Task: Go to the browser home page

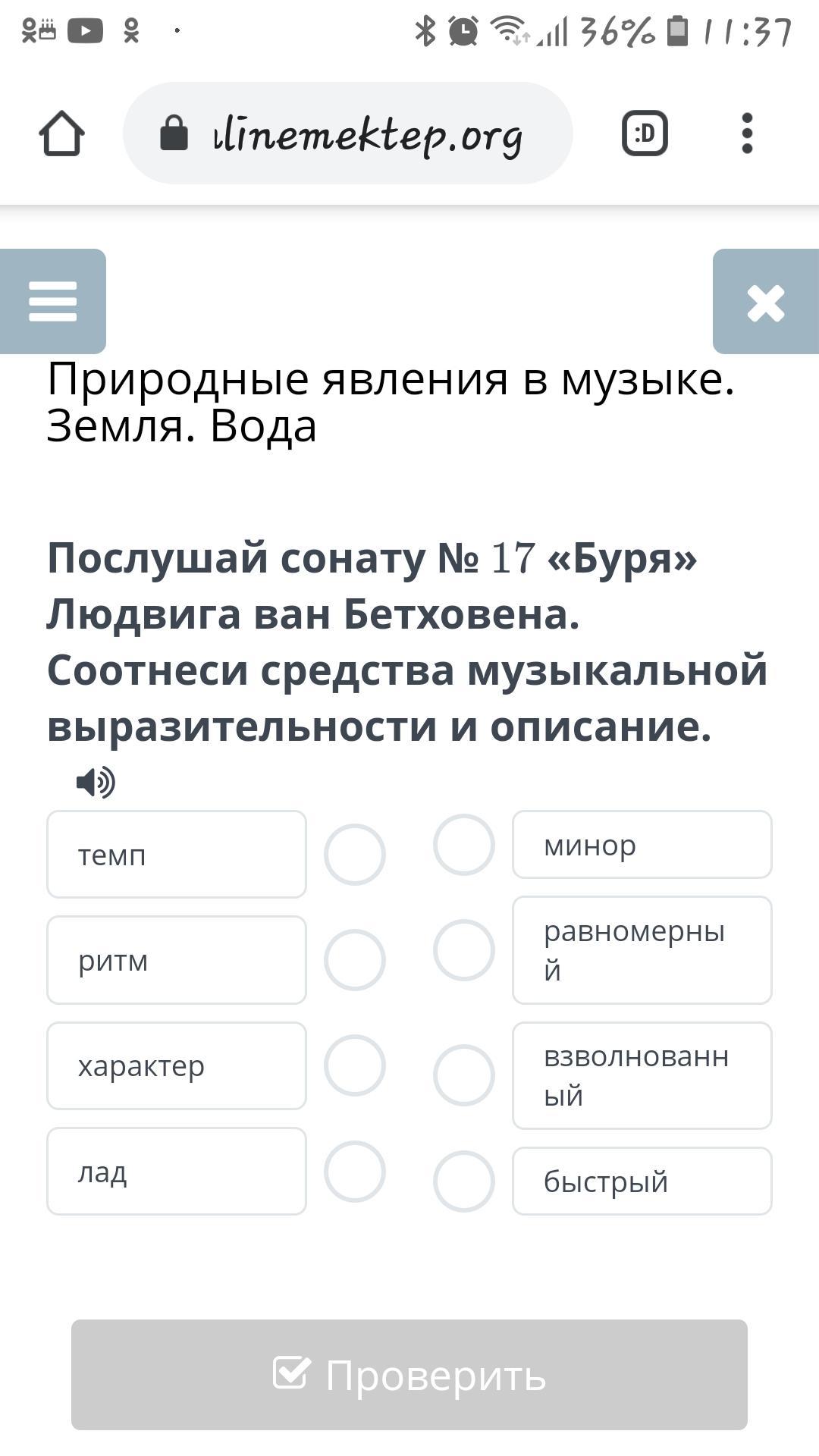Action: [61, 134]
